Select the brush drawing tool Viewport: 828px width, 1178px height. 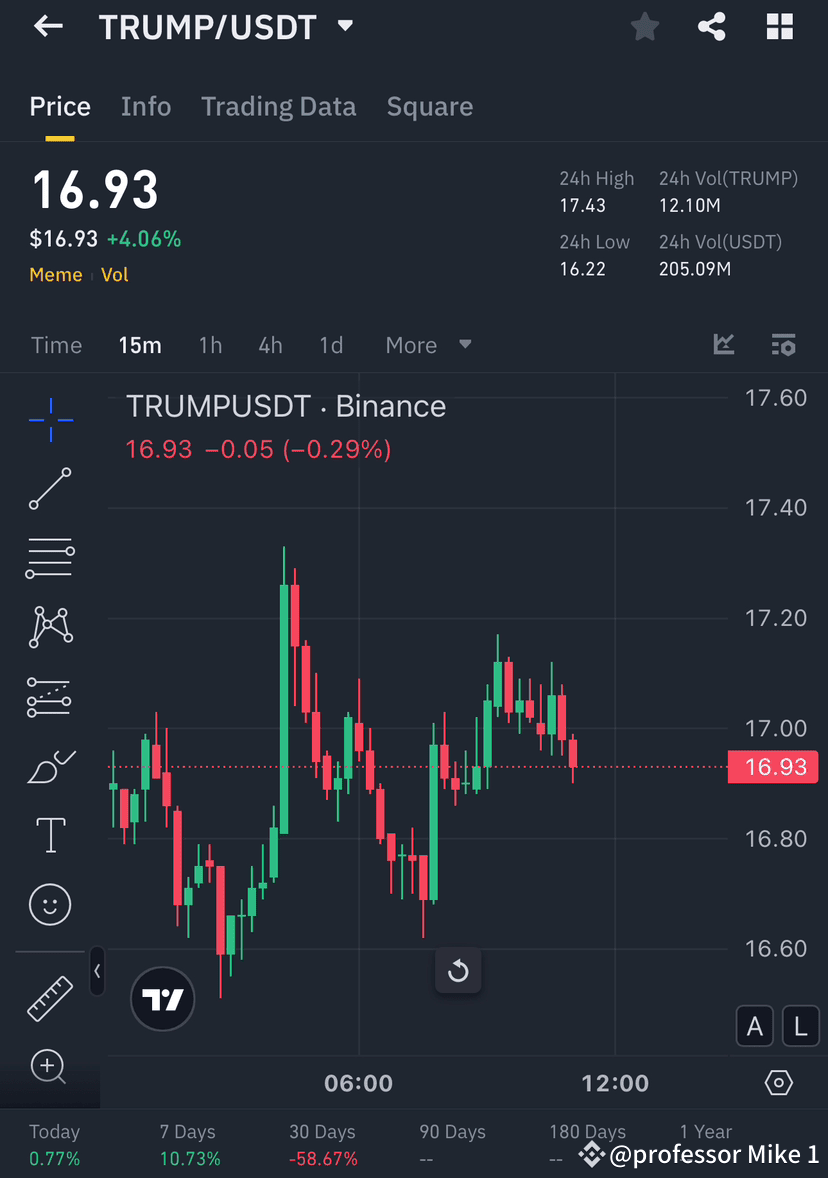(50, 765)
